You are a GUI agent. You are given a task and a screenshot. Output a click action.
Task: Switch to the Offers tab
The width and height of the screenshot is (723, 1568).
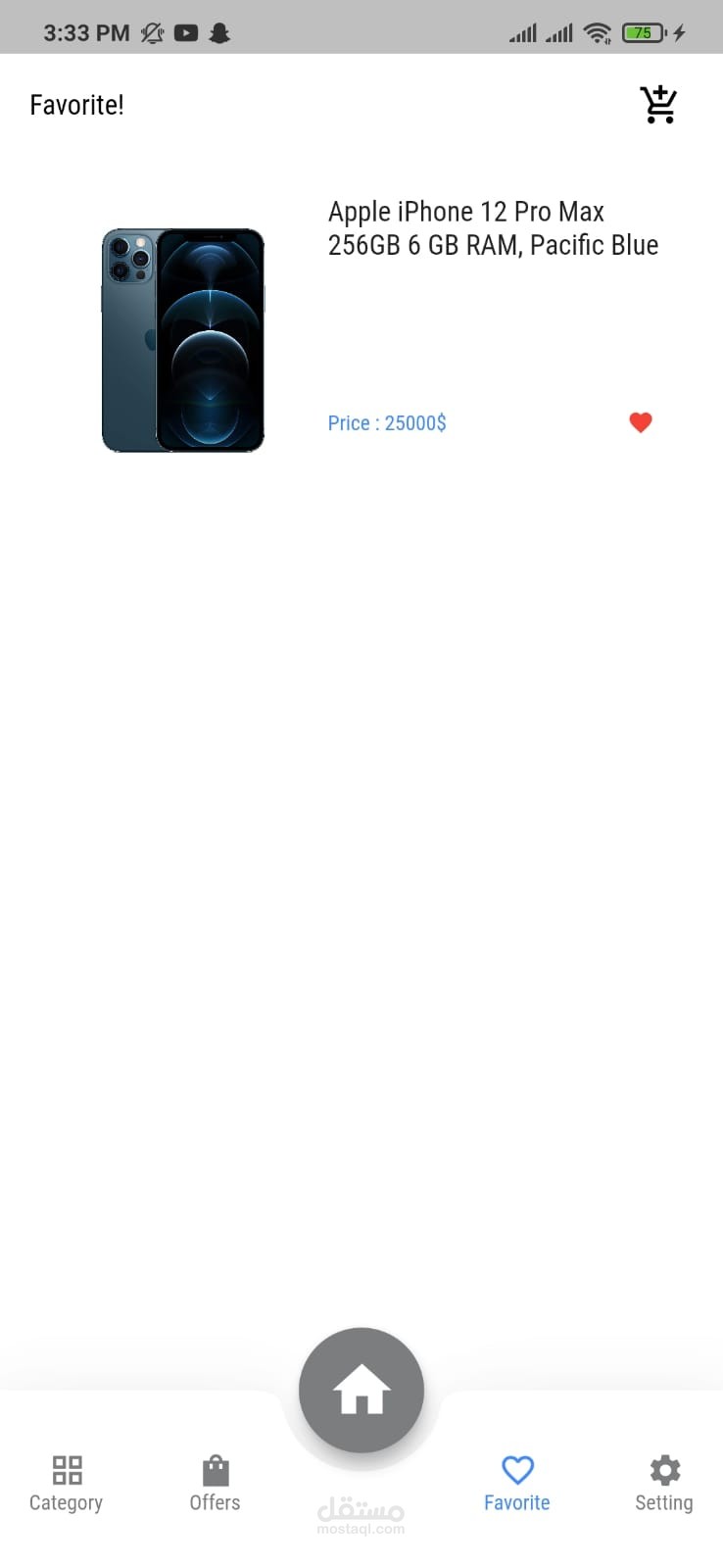pos(215,1484)
